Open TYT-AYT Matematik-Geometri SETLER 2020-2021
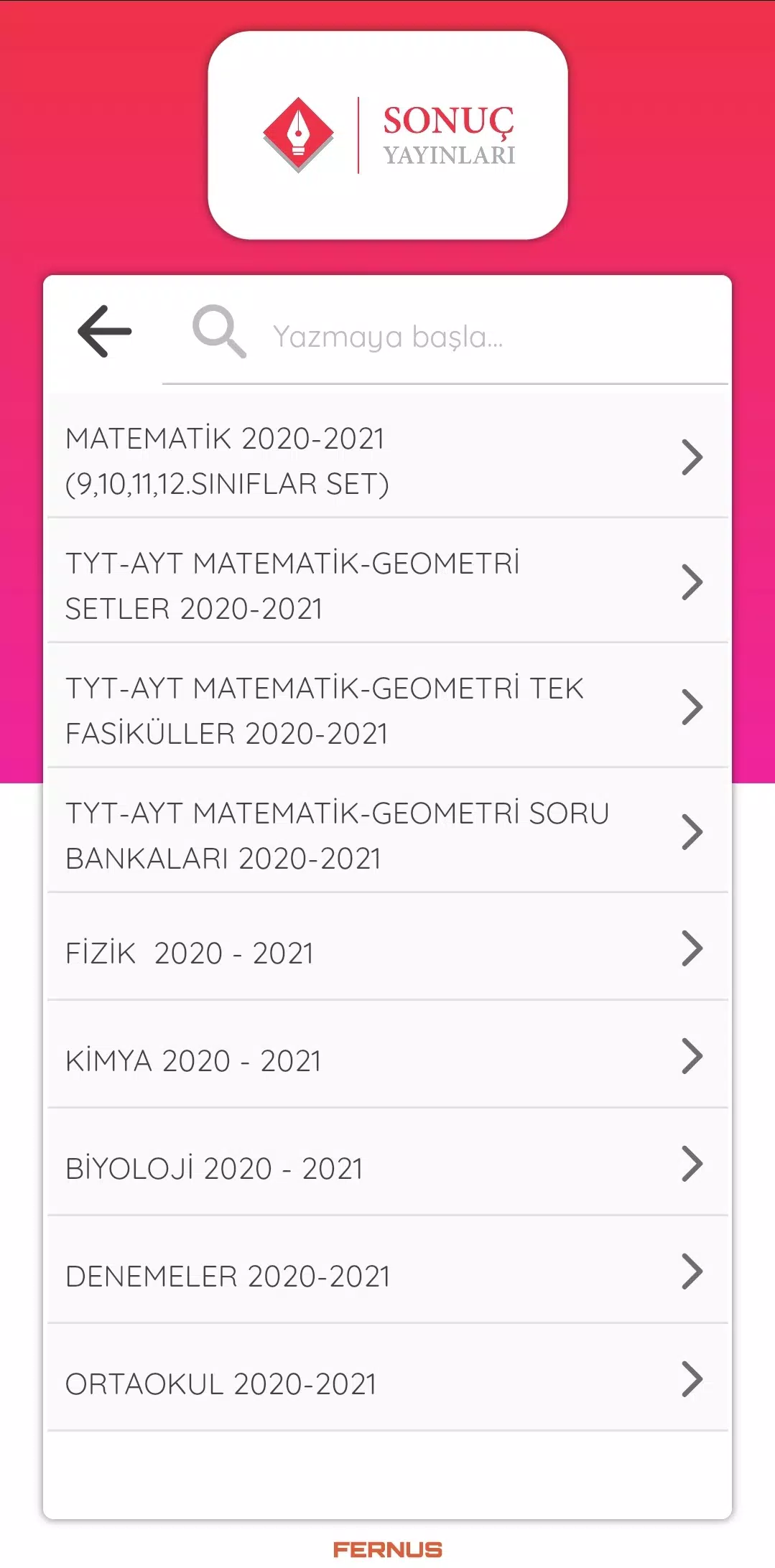The image size is (775, 1568). (388, 581)
